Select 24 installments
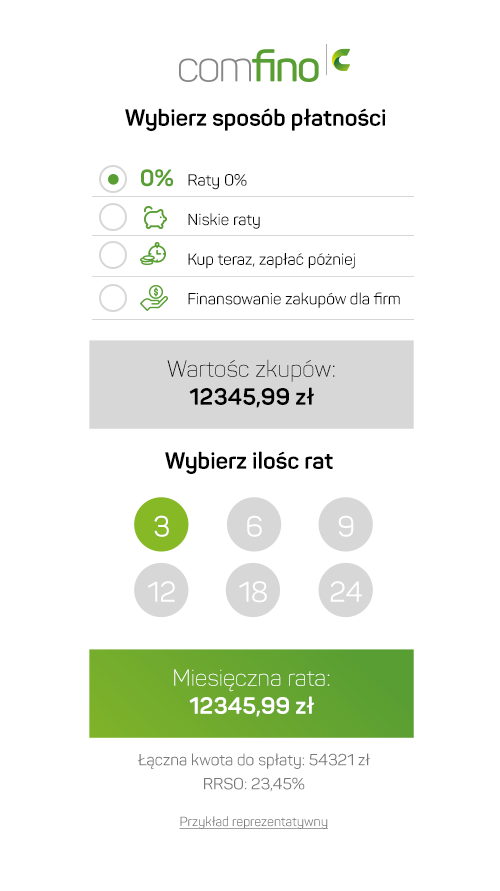Viewport: 500px width, 891px height. [345, 590]
